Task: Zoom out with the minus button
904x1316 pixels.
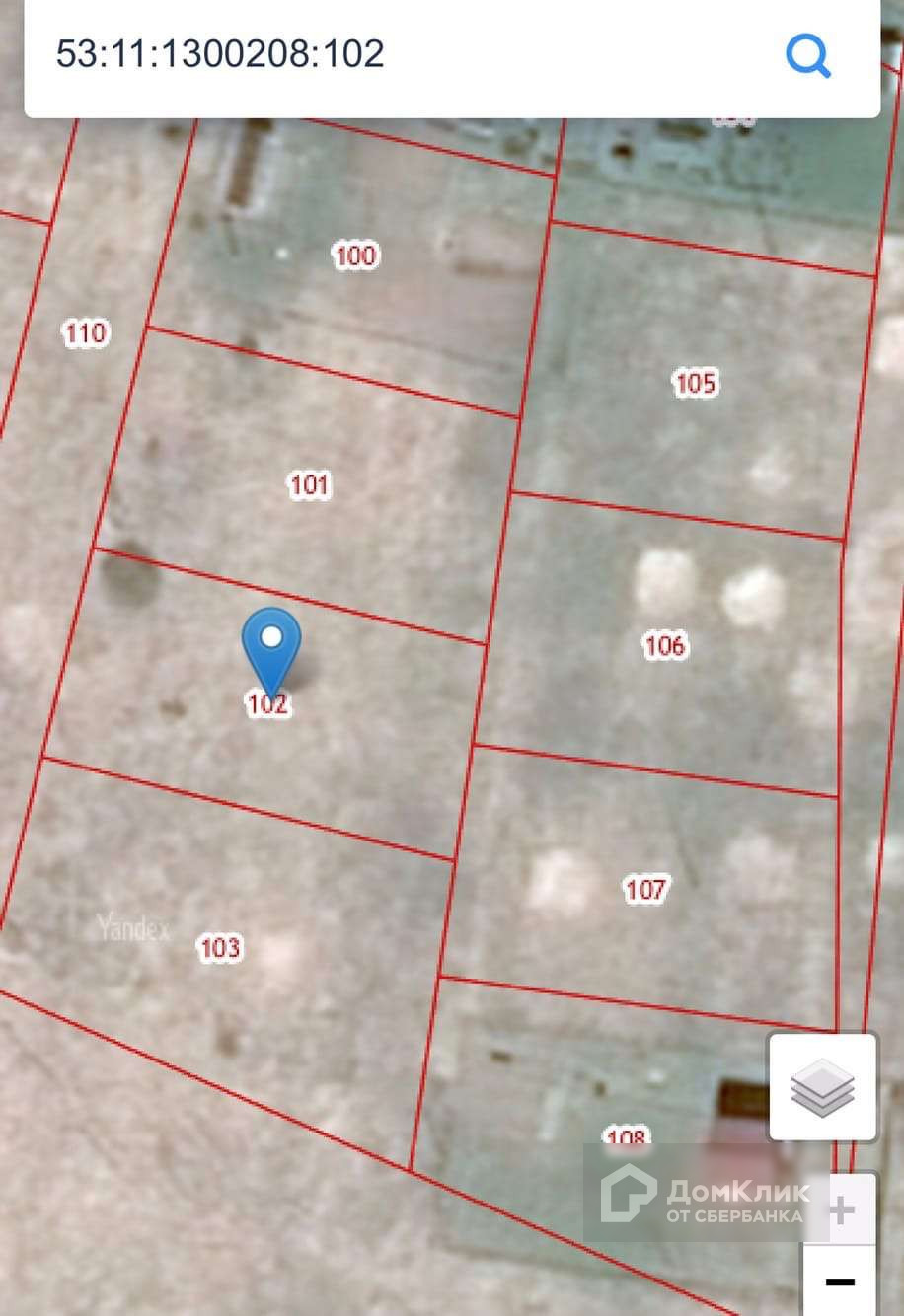Action: click(x=840, y=1280)
